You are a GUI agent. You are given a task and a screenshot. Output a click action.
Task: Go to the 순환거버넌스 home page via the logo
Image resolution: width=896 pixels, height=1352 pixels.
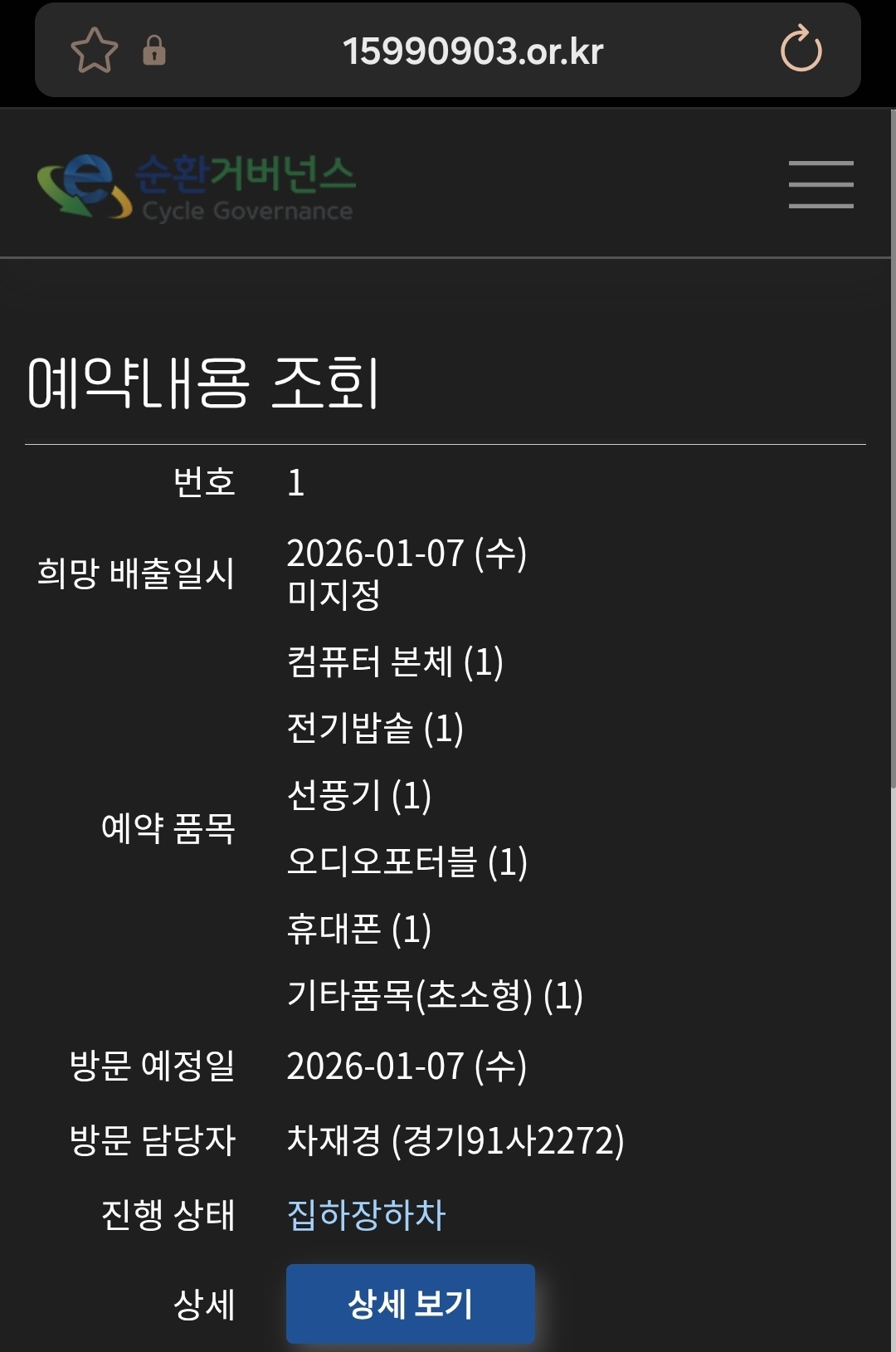coord(197,187)
